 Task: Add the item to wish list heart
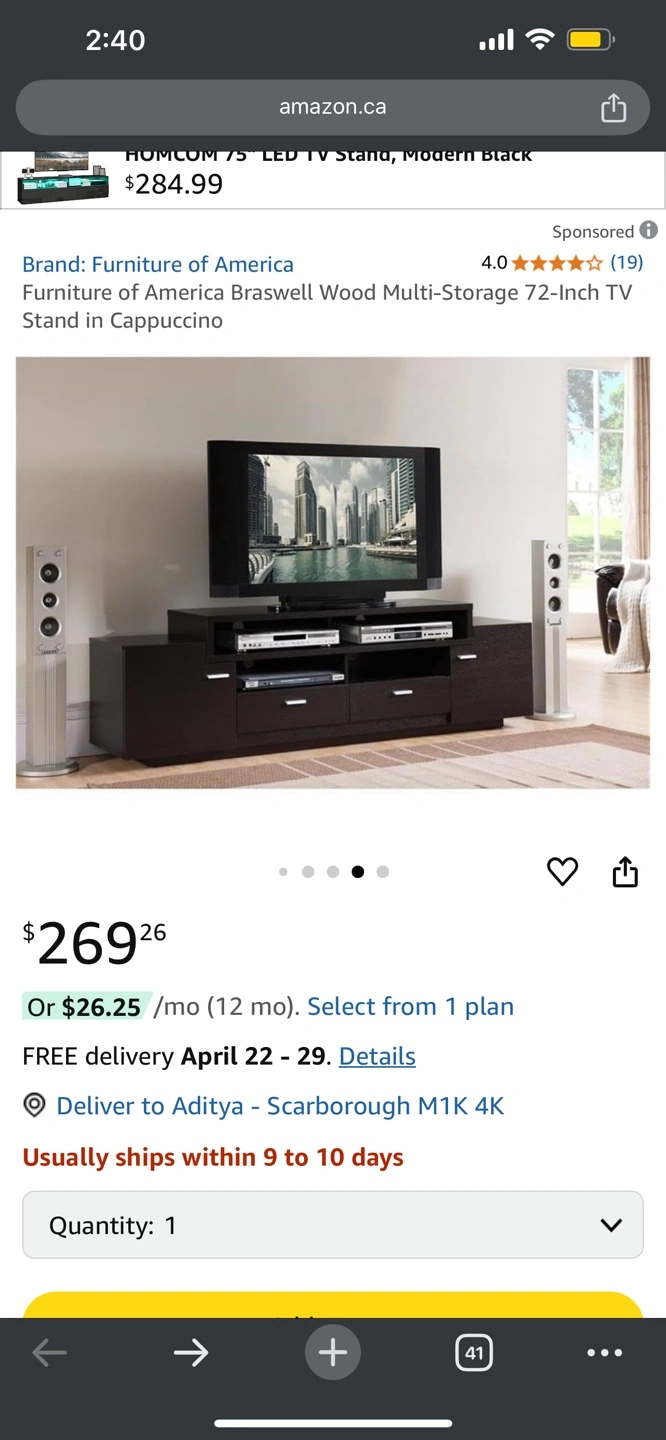(563, 872)
